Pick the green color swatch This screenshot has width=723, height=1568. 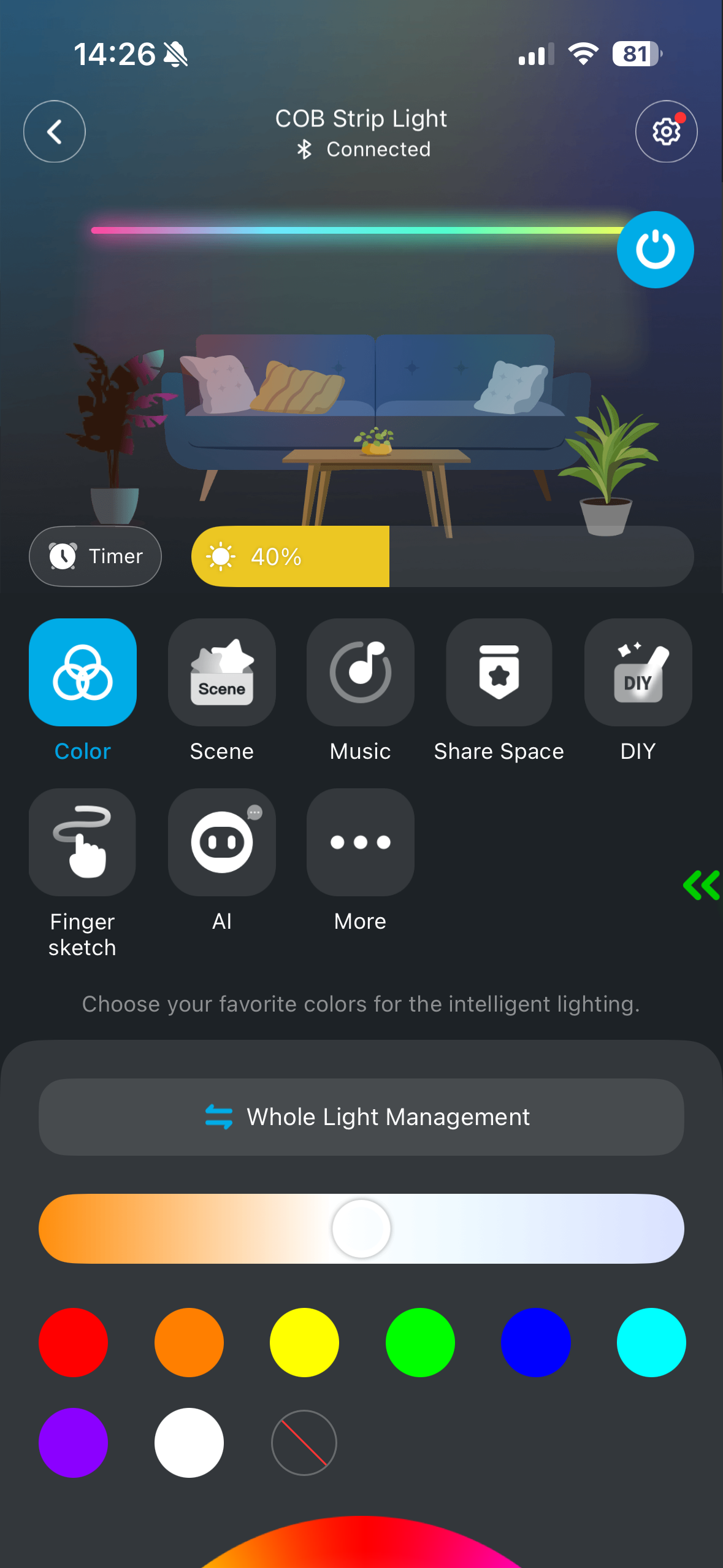pyautogui.click(x=420, y=1342)
